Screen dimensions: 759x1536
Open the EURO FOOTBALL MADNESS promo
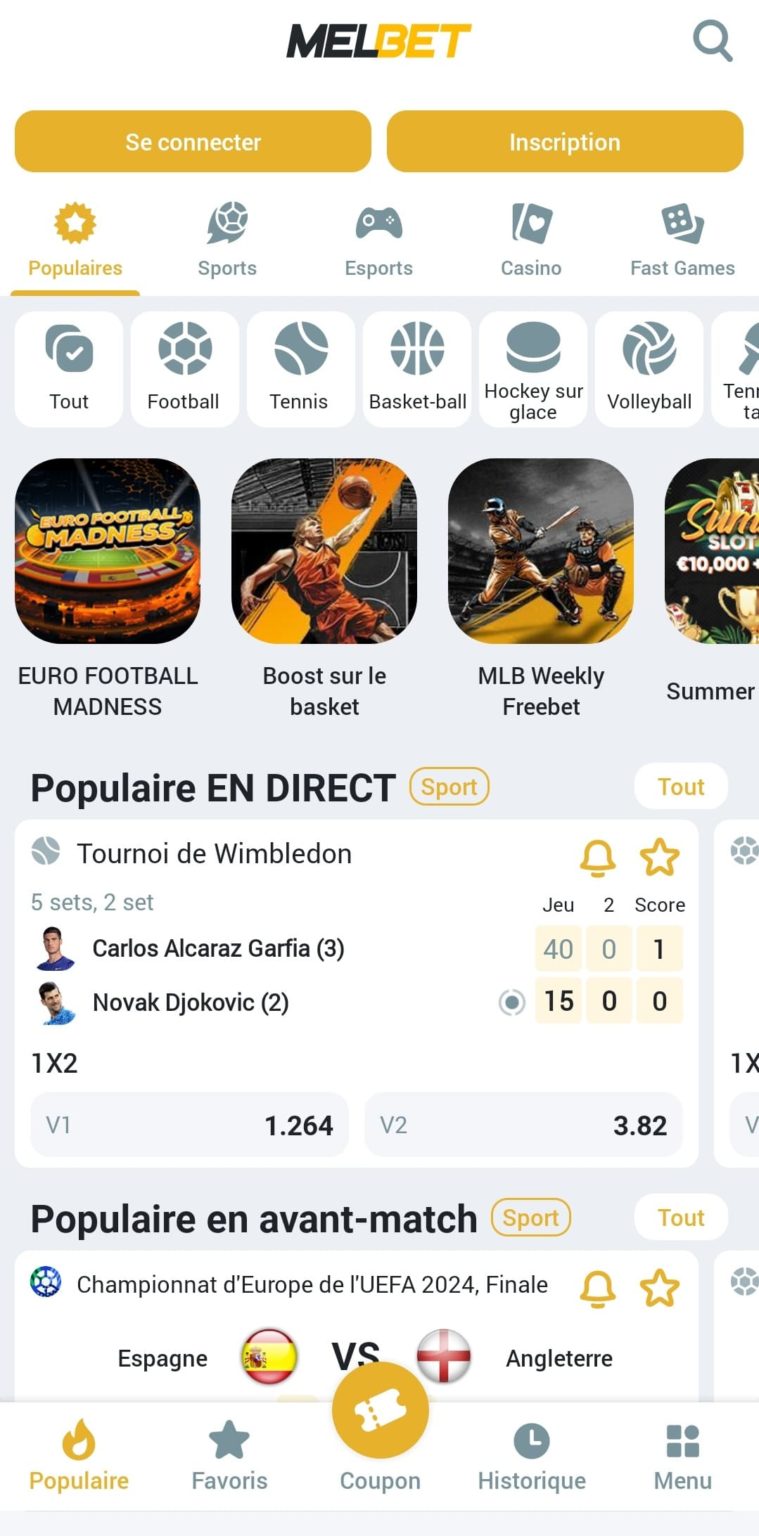(107, 551)
